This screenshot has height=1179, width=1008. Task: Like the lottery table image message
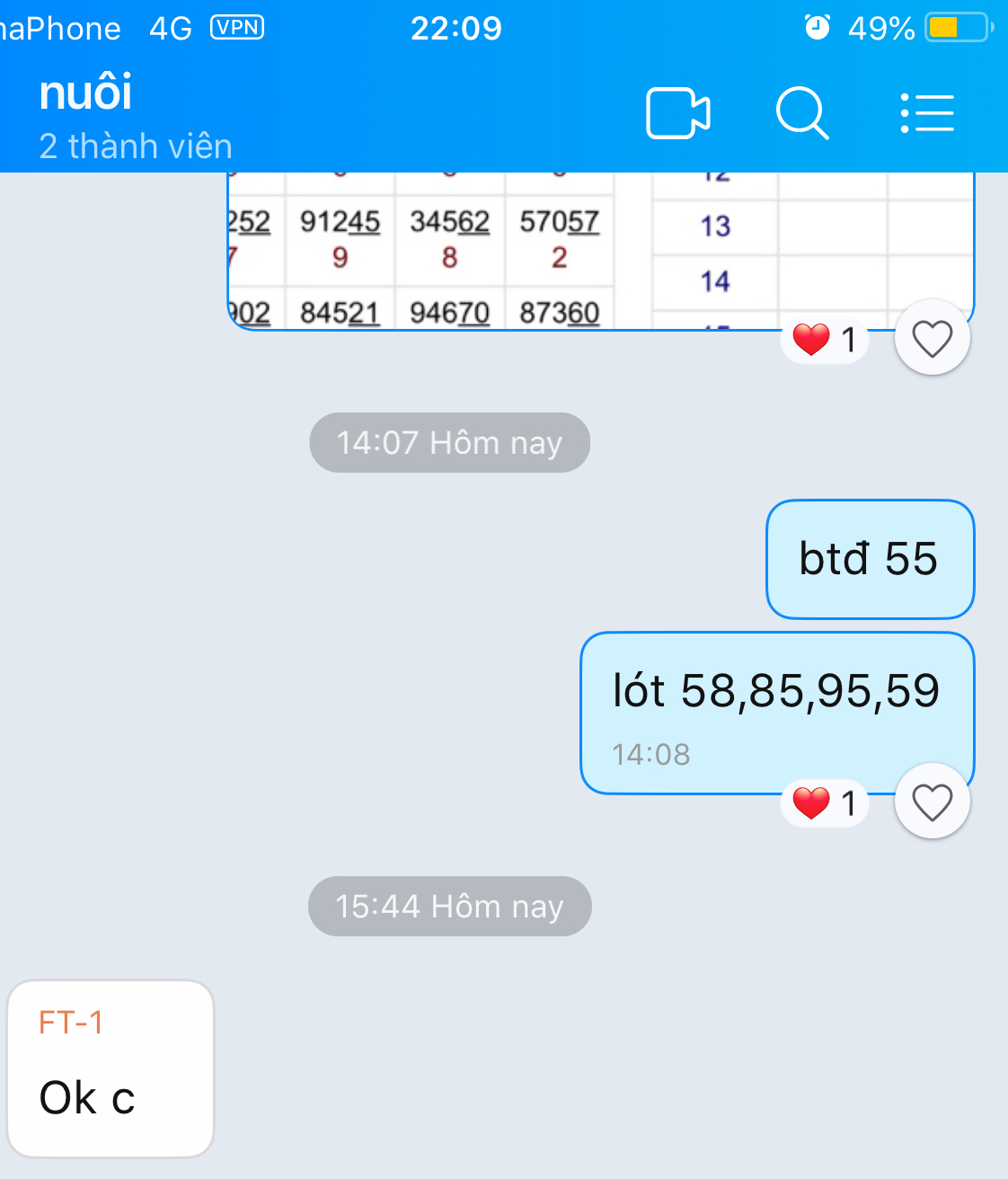(x=932, y=339)
